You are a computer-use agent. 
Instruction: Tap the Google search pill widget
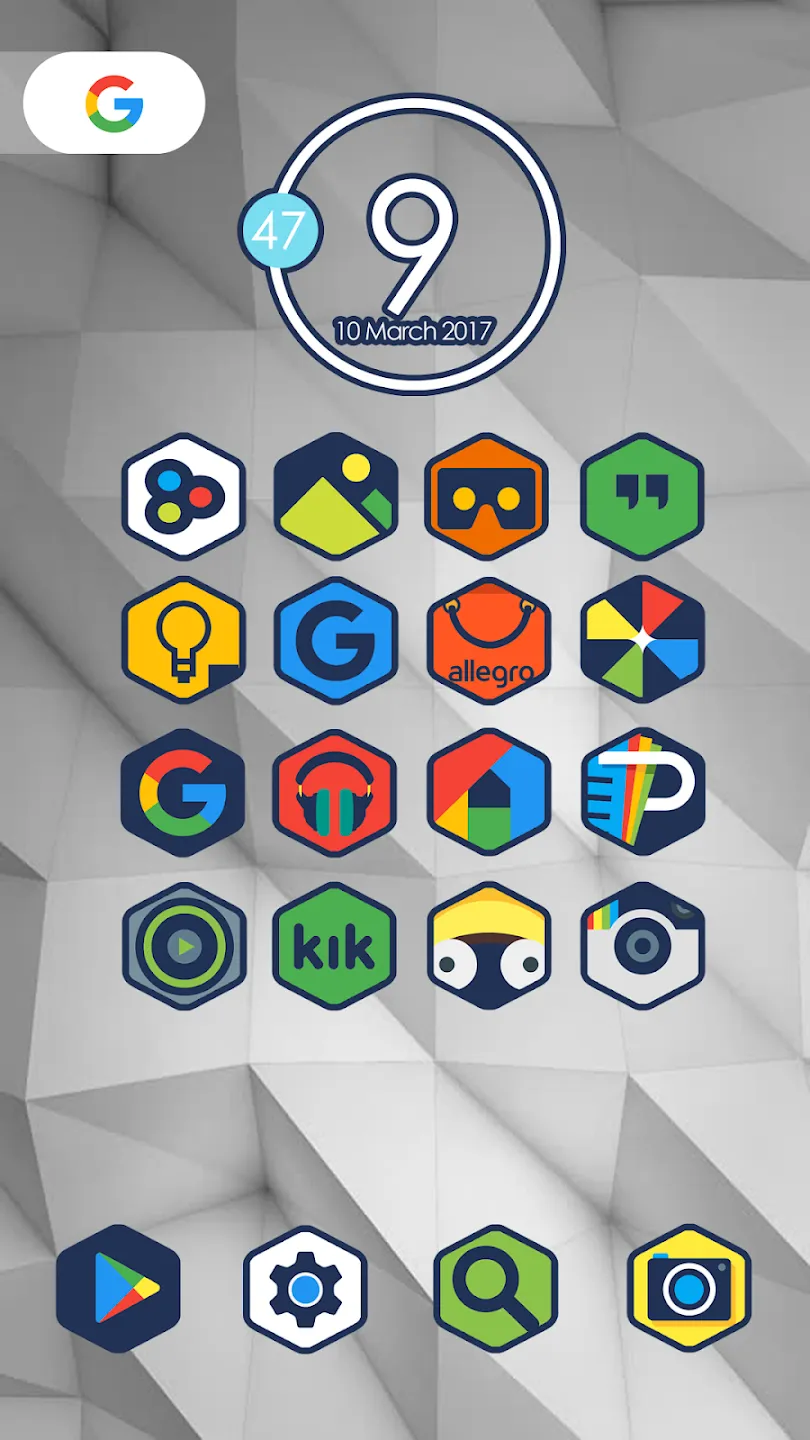[114, 103]
